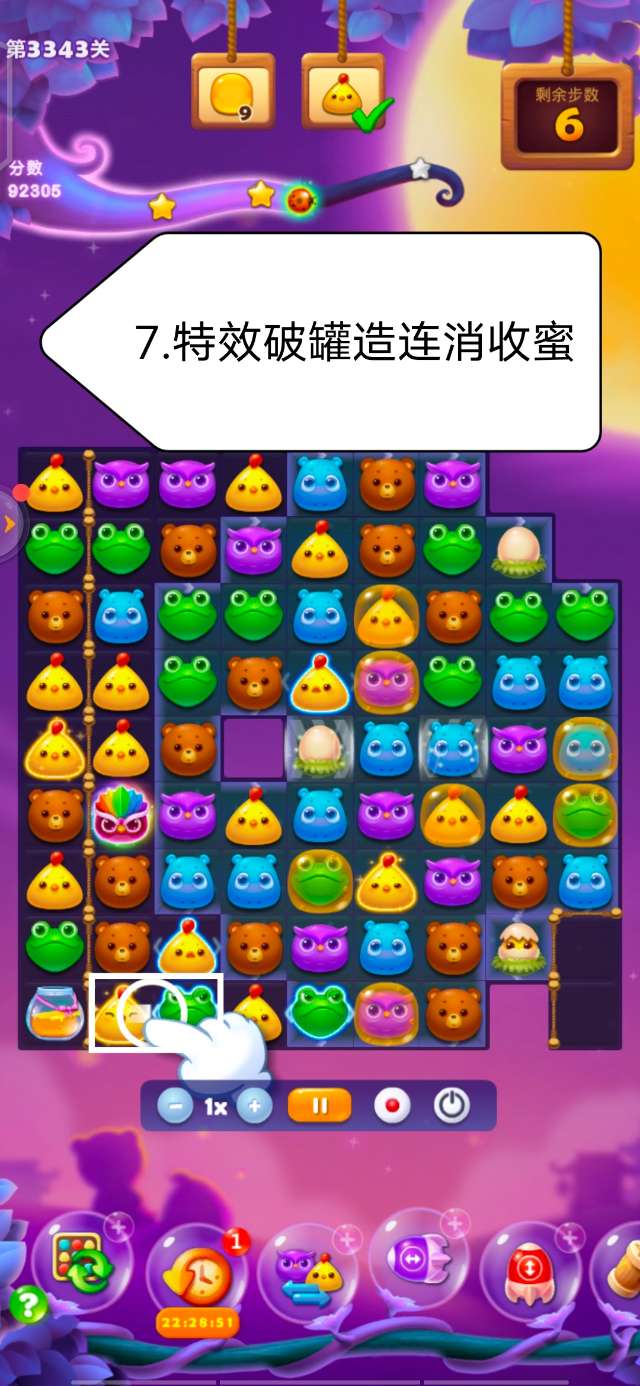Viewport: 640px width, 1386px height.
Task: Tap the highlighted chick in white frame
Action: pyautogui.click(x=120, y=1012)
